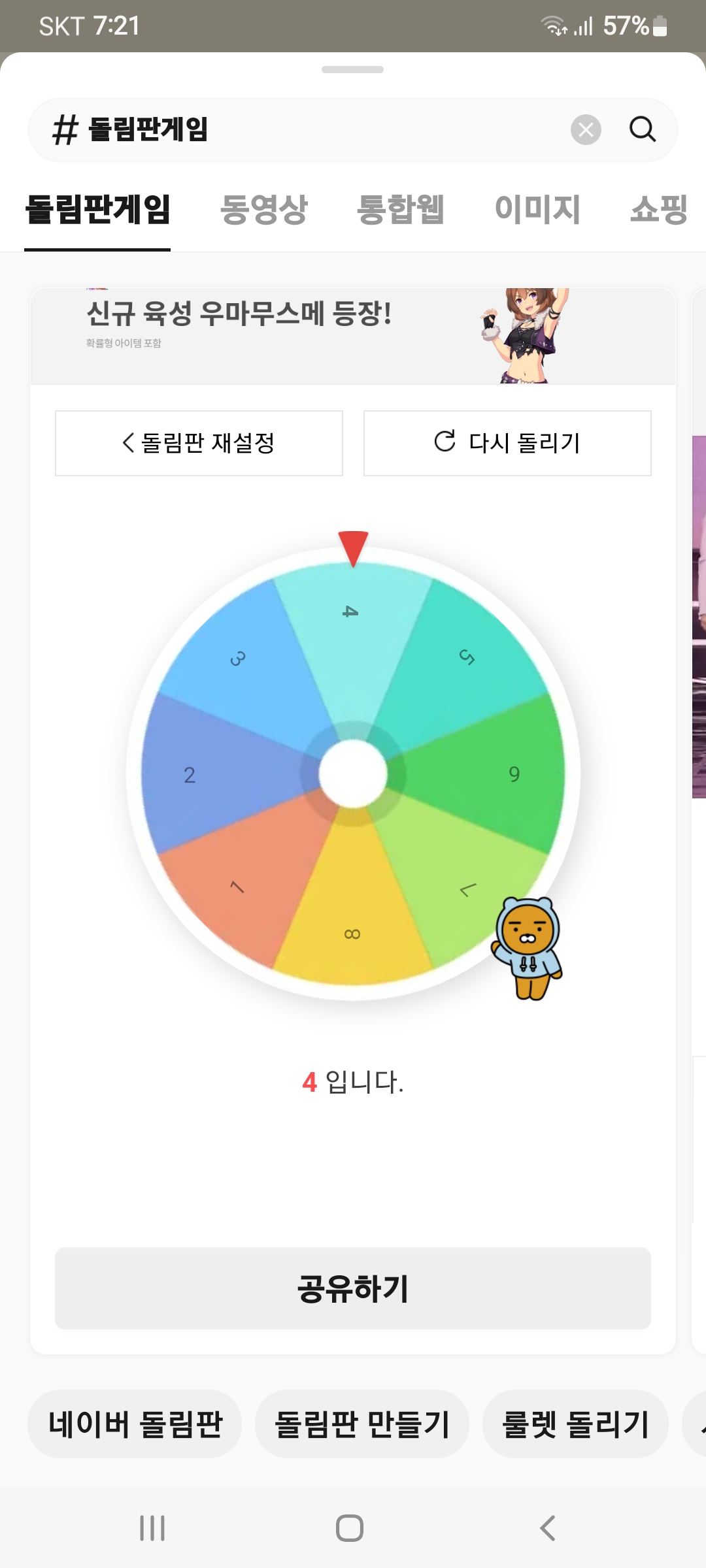The width and height of the screenshot is (706, 1568).
Task: Select the 네이버 돌림판 suggestion chip
Action: (x=135, y=1424)
